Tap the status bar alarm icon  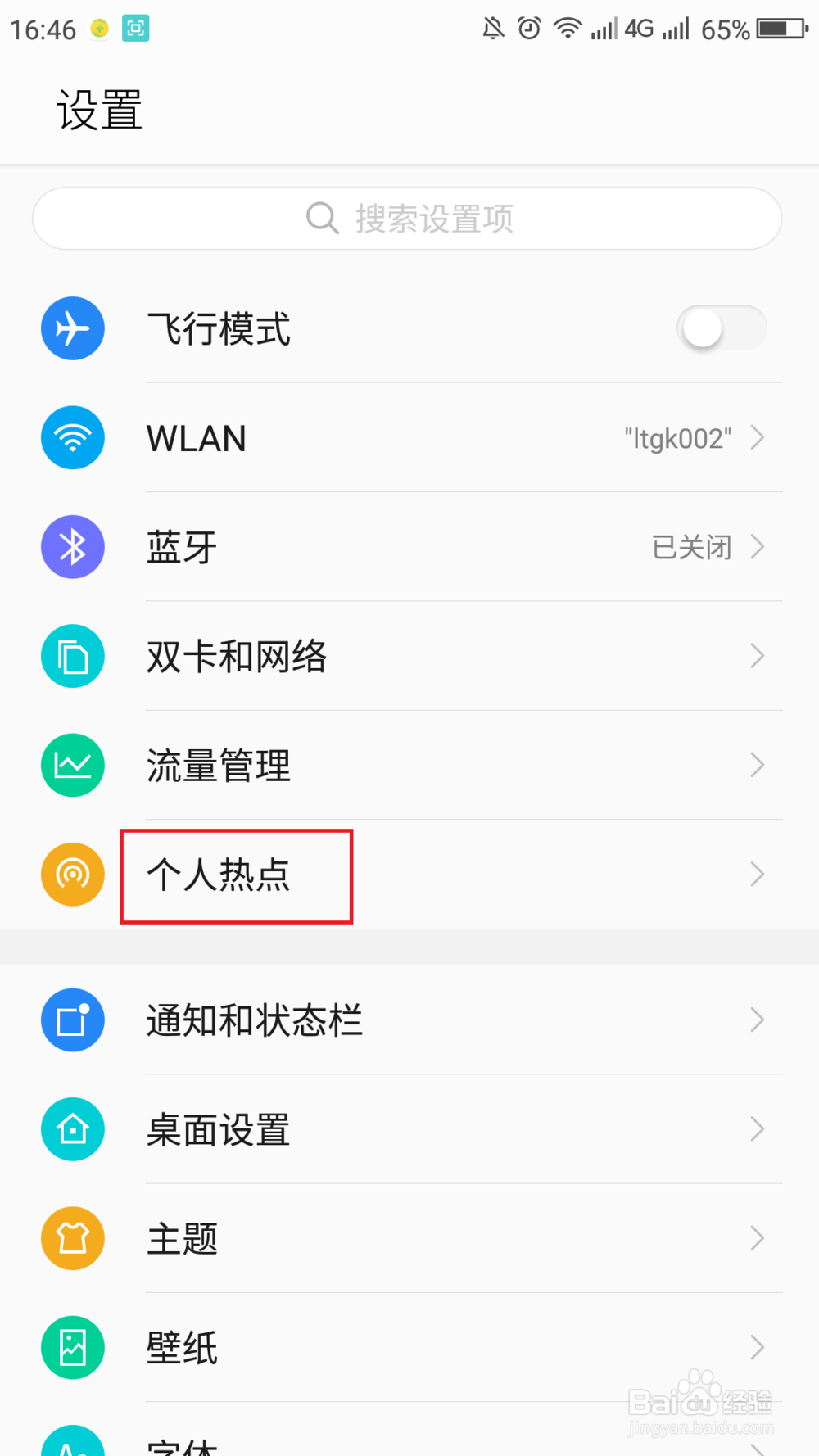click(529, 28)
